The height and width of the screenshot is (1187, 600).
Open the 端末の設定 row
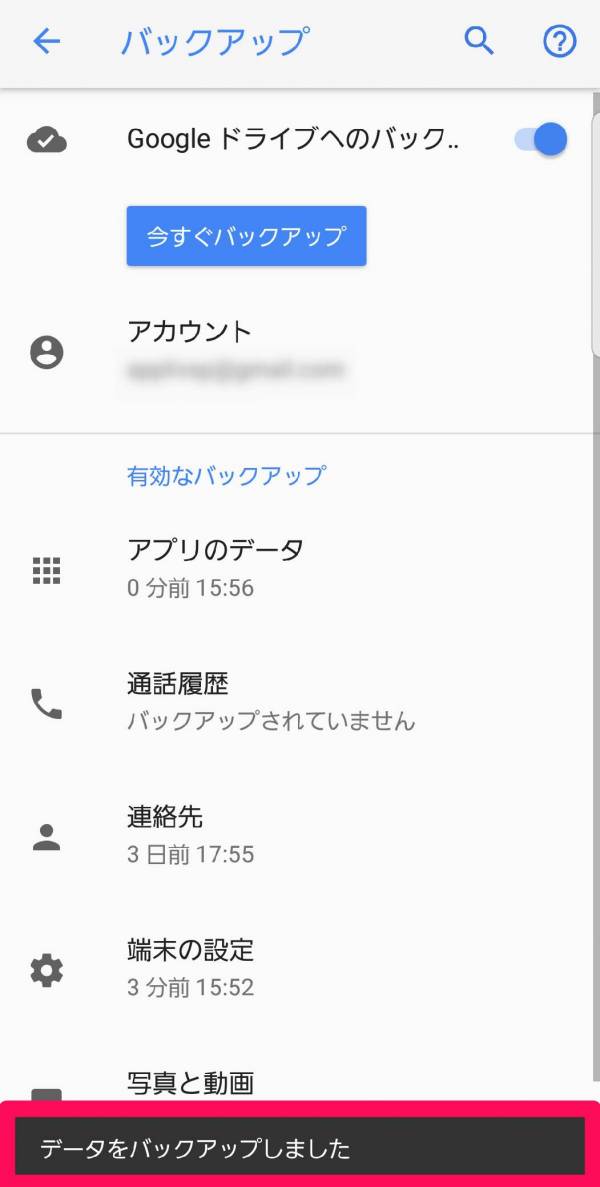pyautogui.click(x=295, y=968)
